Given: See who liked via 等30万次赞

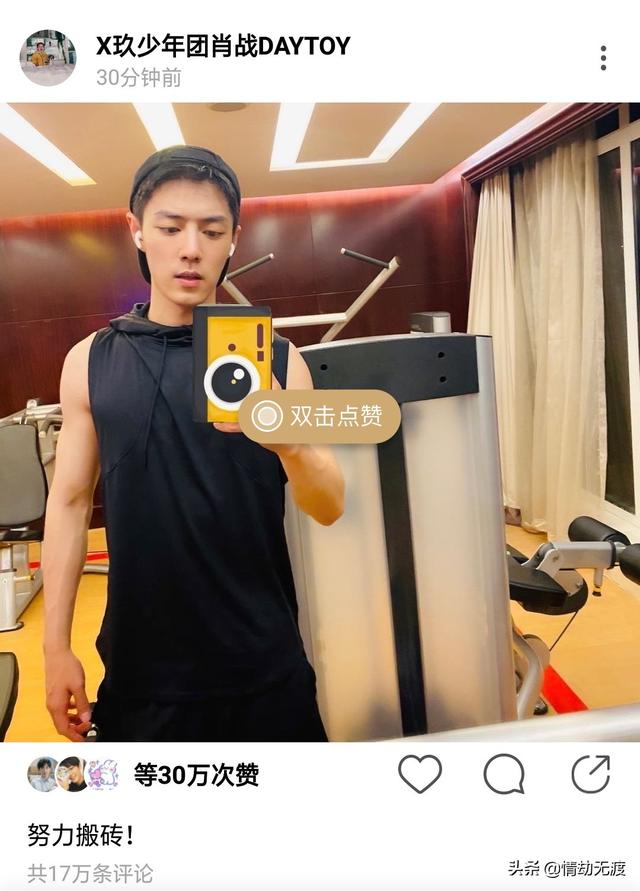Looking at the screenshot, I should [x=196, y=774].
